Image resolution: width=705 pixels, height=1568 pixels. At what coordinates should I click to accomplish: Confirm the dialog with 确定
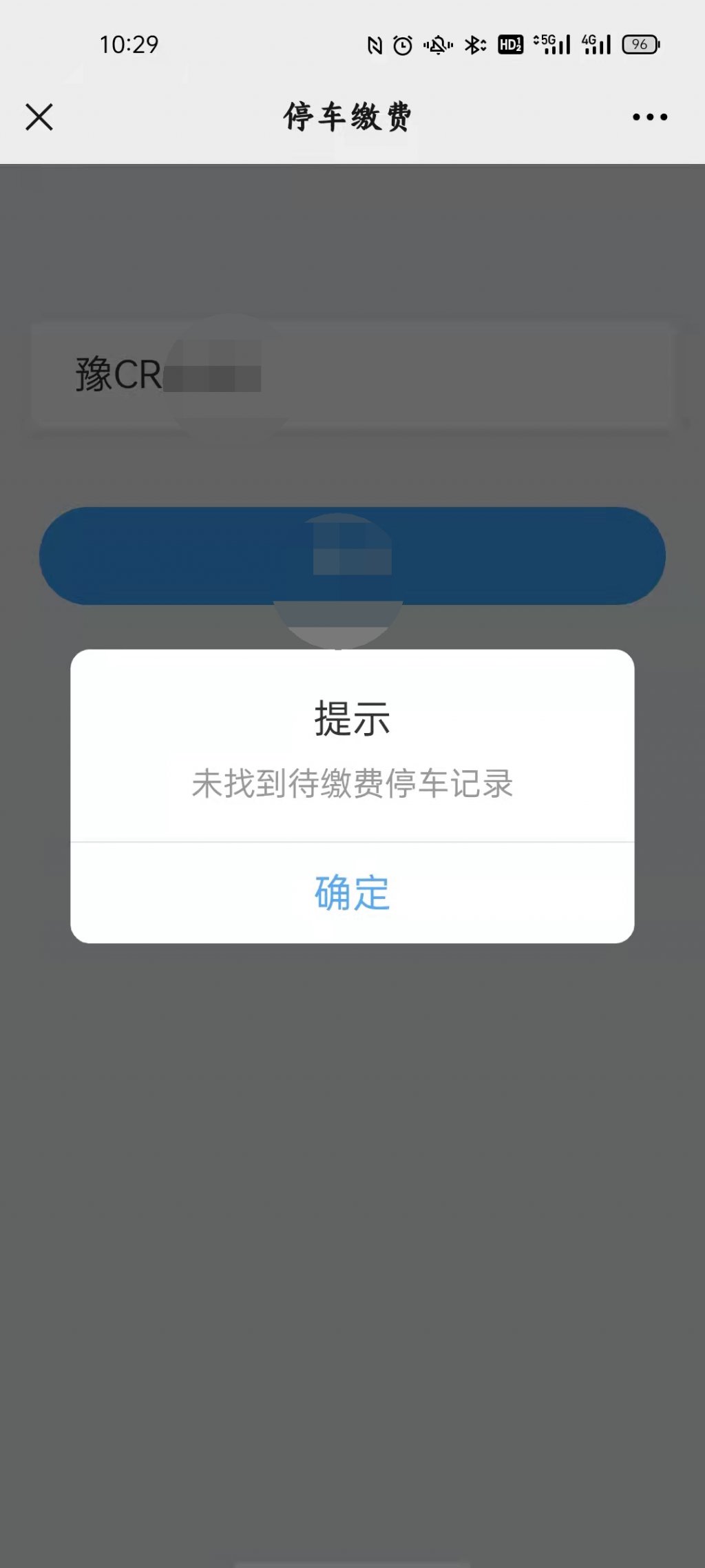tap(352, 893)
